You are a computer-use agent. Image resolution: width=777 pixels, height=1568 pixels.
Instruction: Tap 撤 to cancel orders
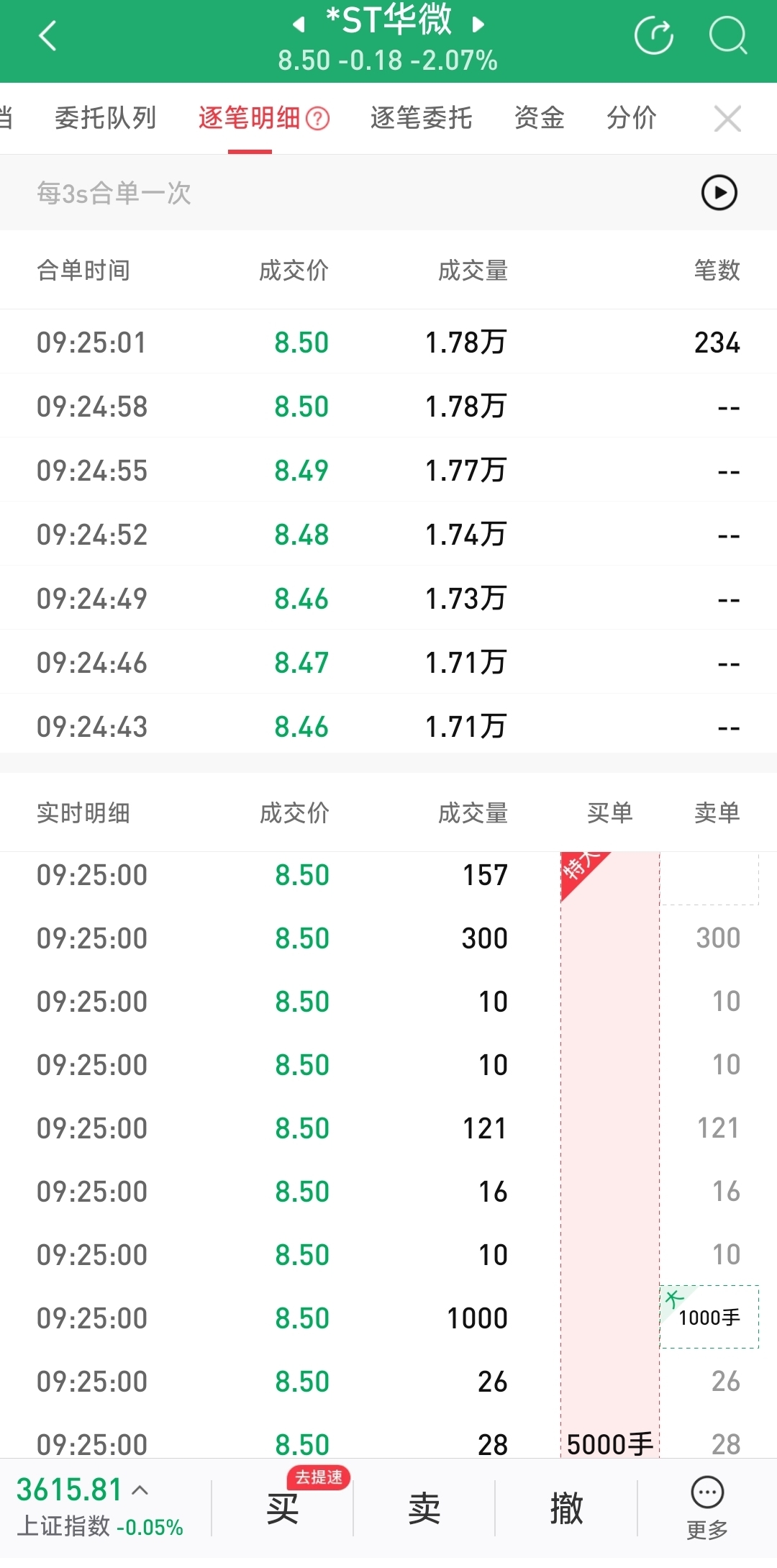click(566, 1508)
